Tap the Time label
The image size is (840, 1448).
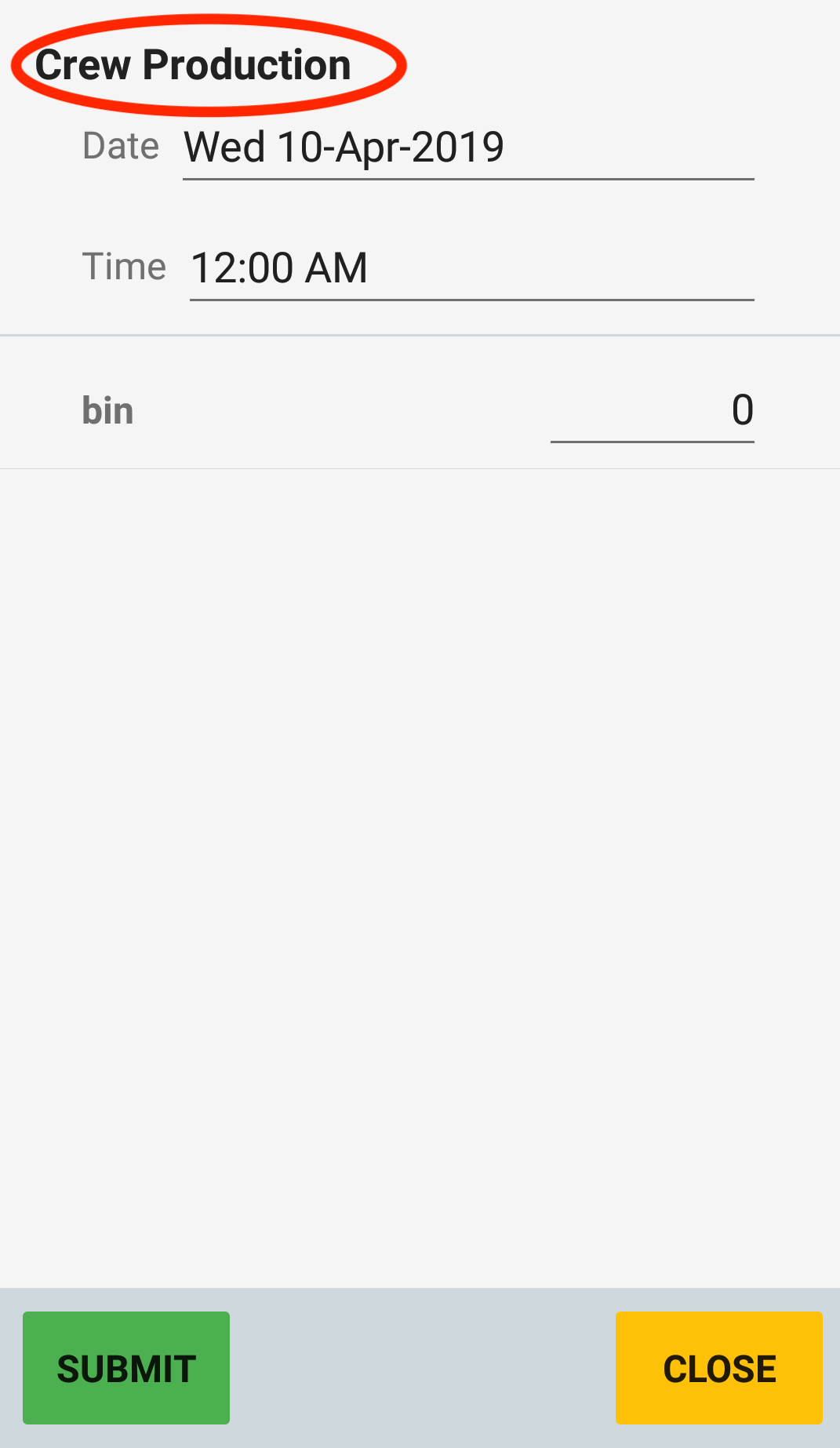123,267
